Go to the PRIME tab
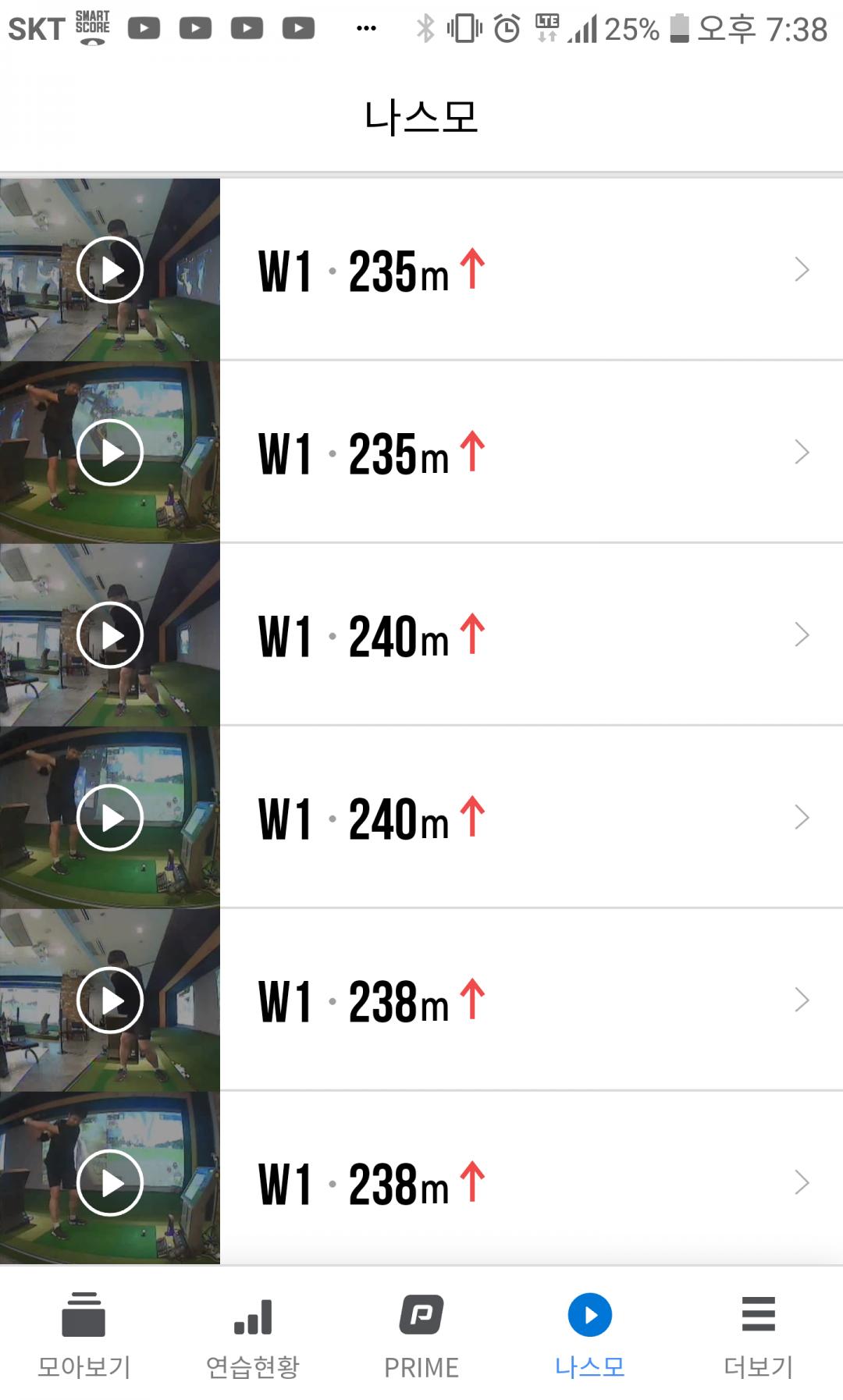Viewport: 843px width, 1400px height. (421, 1334)
